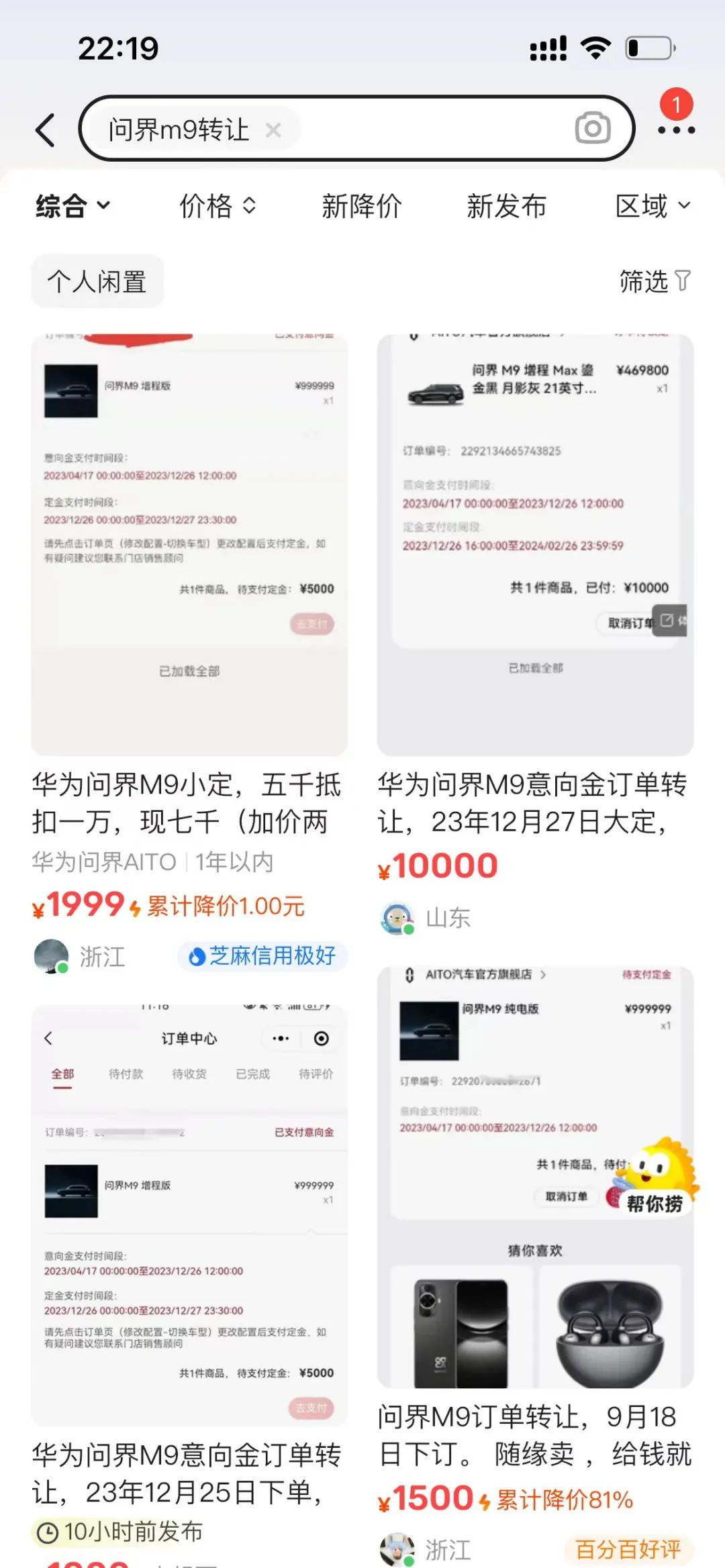
Task: Open the three-dot more menu
Action: coord(676,129)
